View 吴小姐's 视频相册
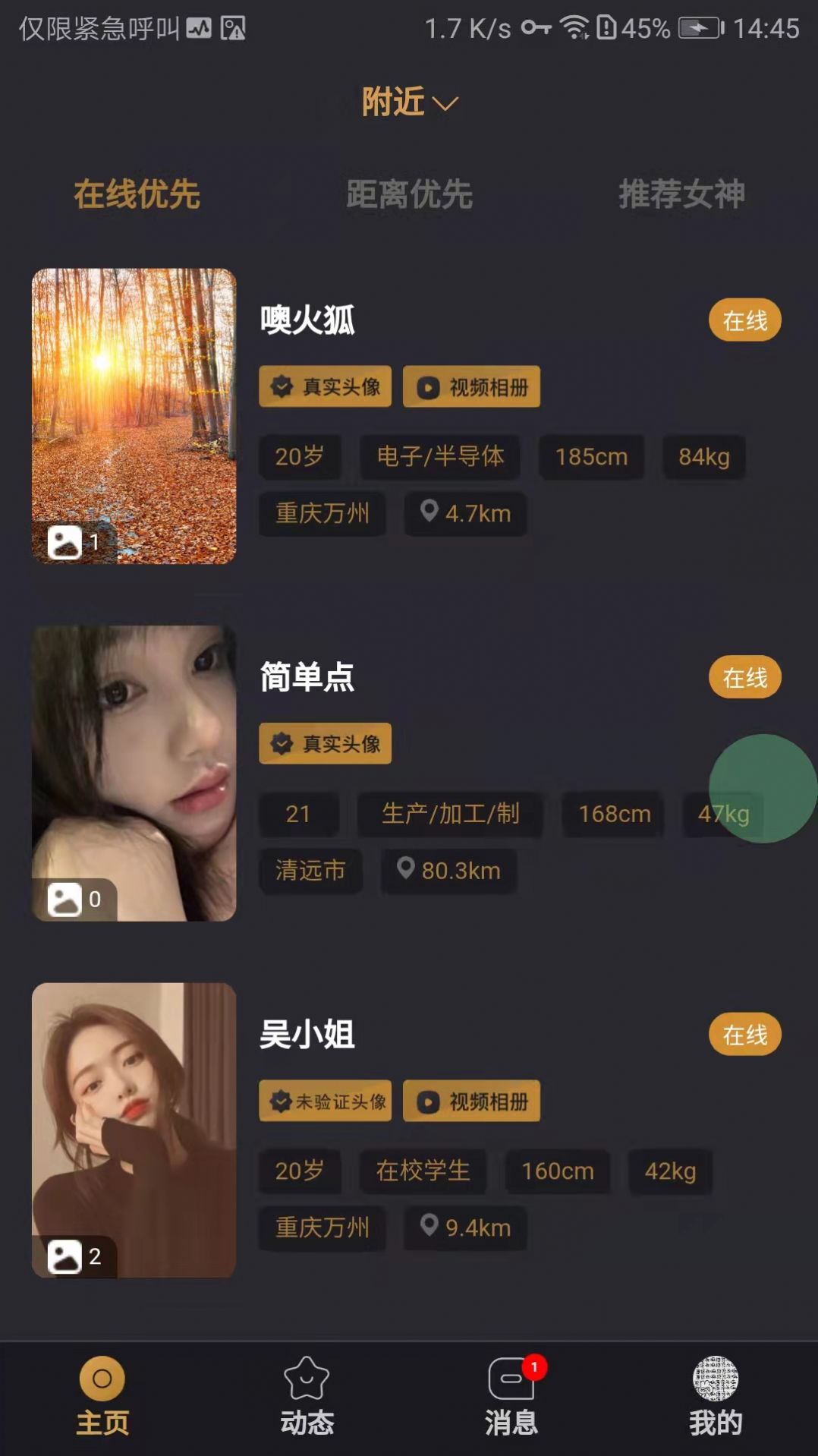Image resolution: width=818 pixels, height=1456 pixels. tap(471, 1101)
